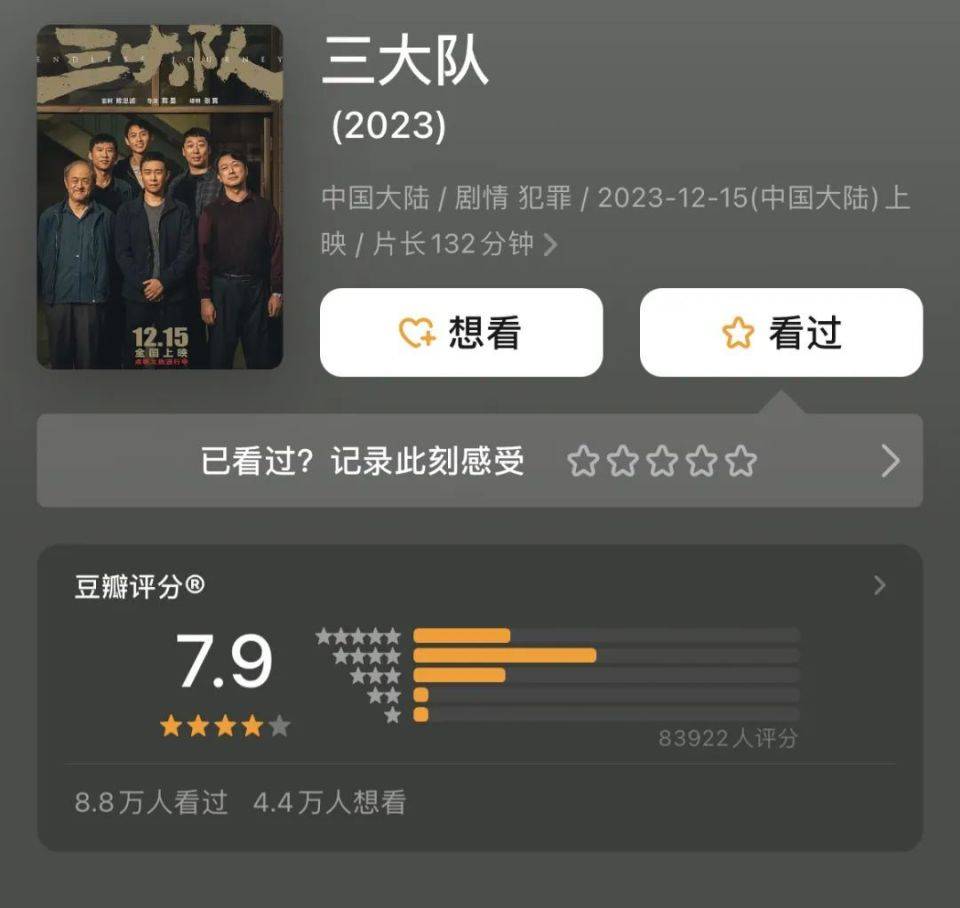Open the 三大队 movie poster
This screenshot has height=908, width=960.
click(x=160, y=197)
